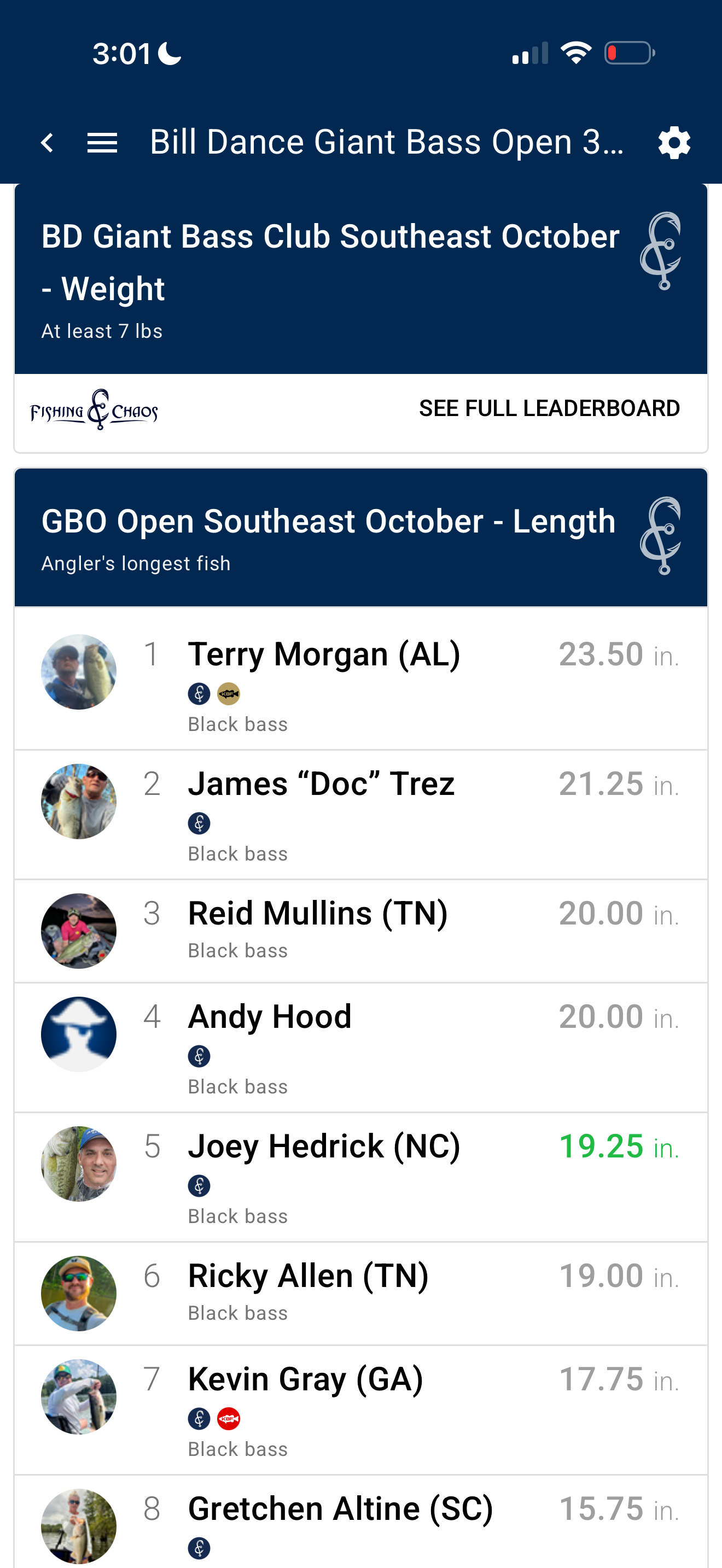
Task: Select Kevin Gray (GA) entry
Action: tap(360, 1409)
